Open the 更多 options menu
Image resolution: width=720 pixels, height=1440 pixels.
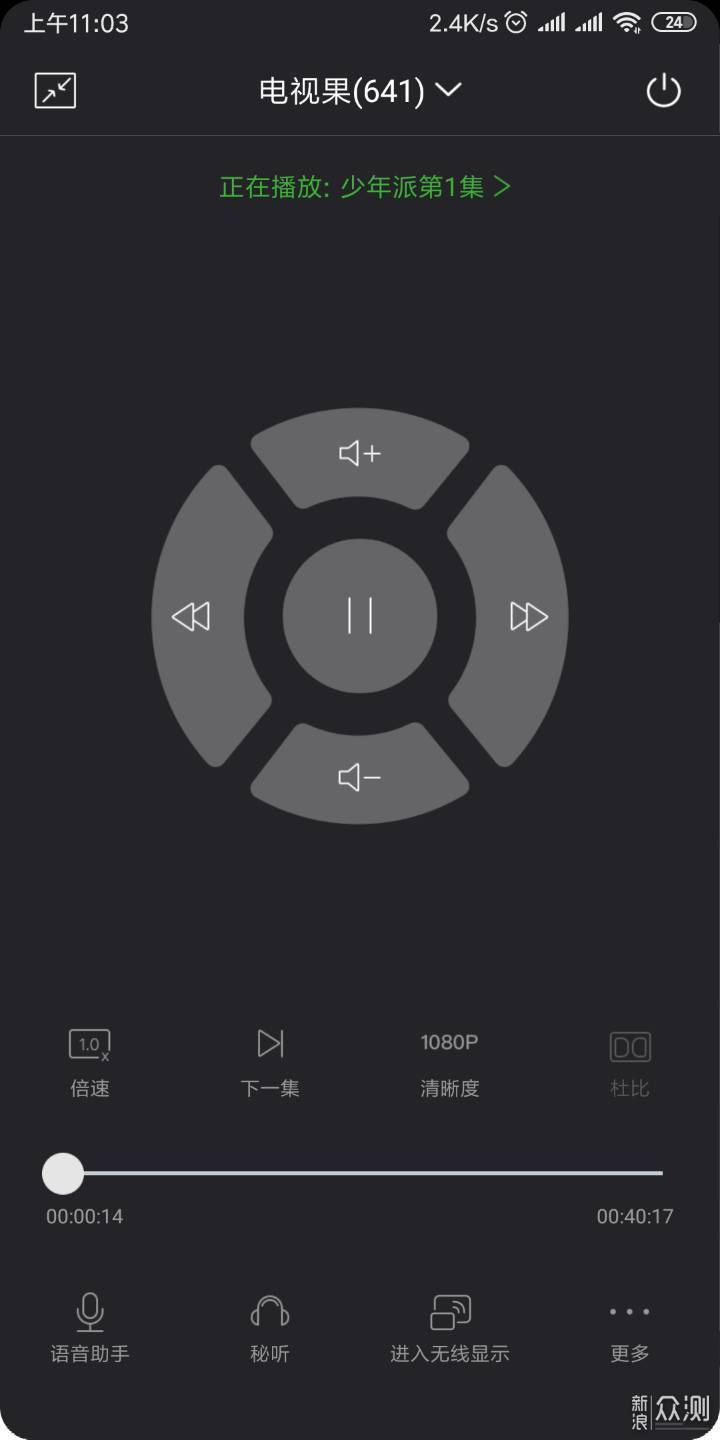[x=630, y=1327]
